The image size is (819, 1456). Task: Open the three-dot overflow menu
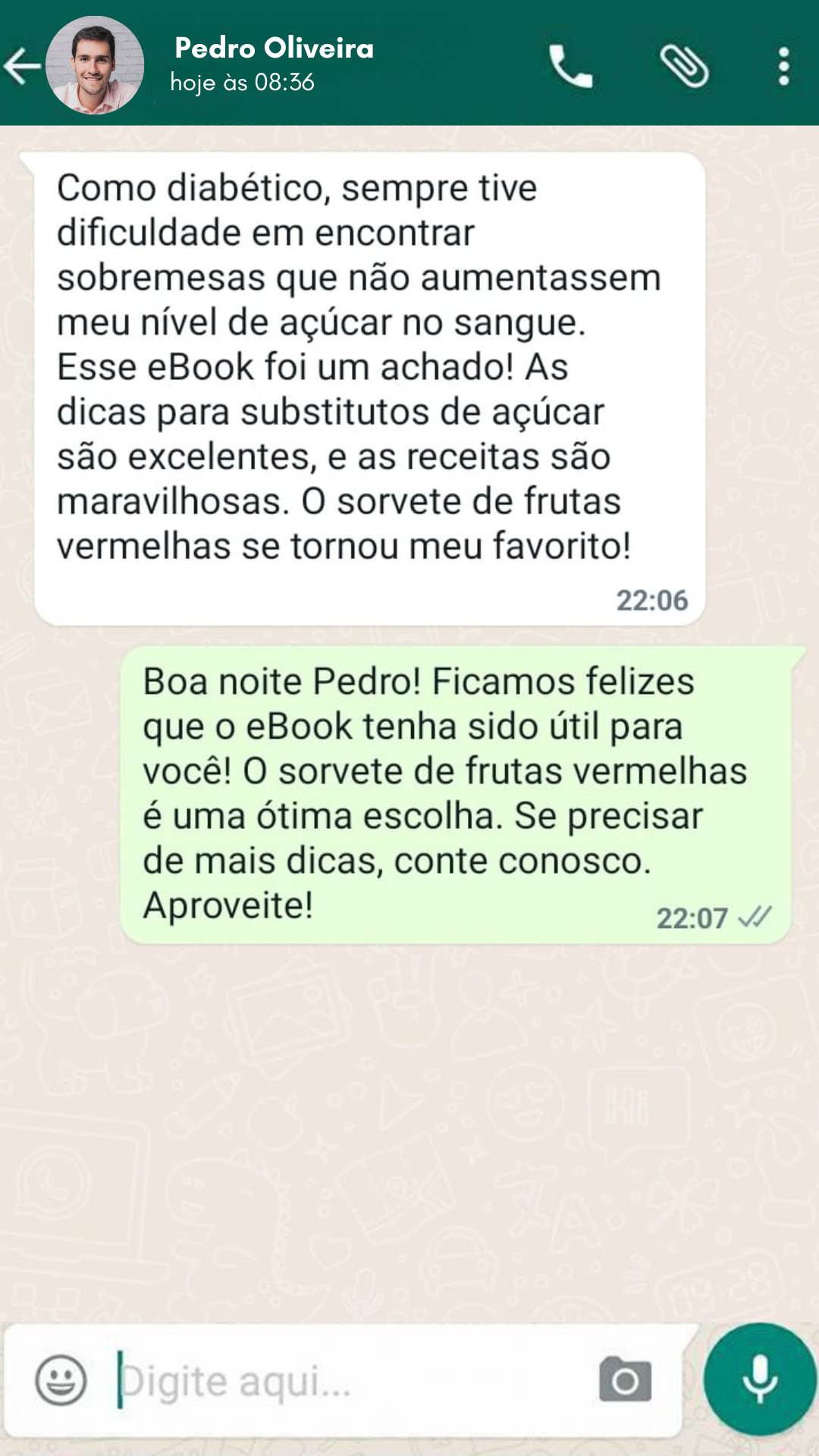(x=783, y=67)
